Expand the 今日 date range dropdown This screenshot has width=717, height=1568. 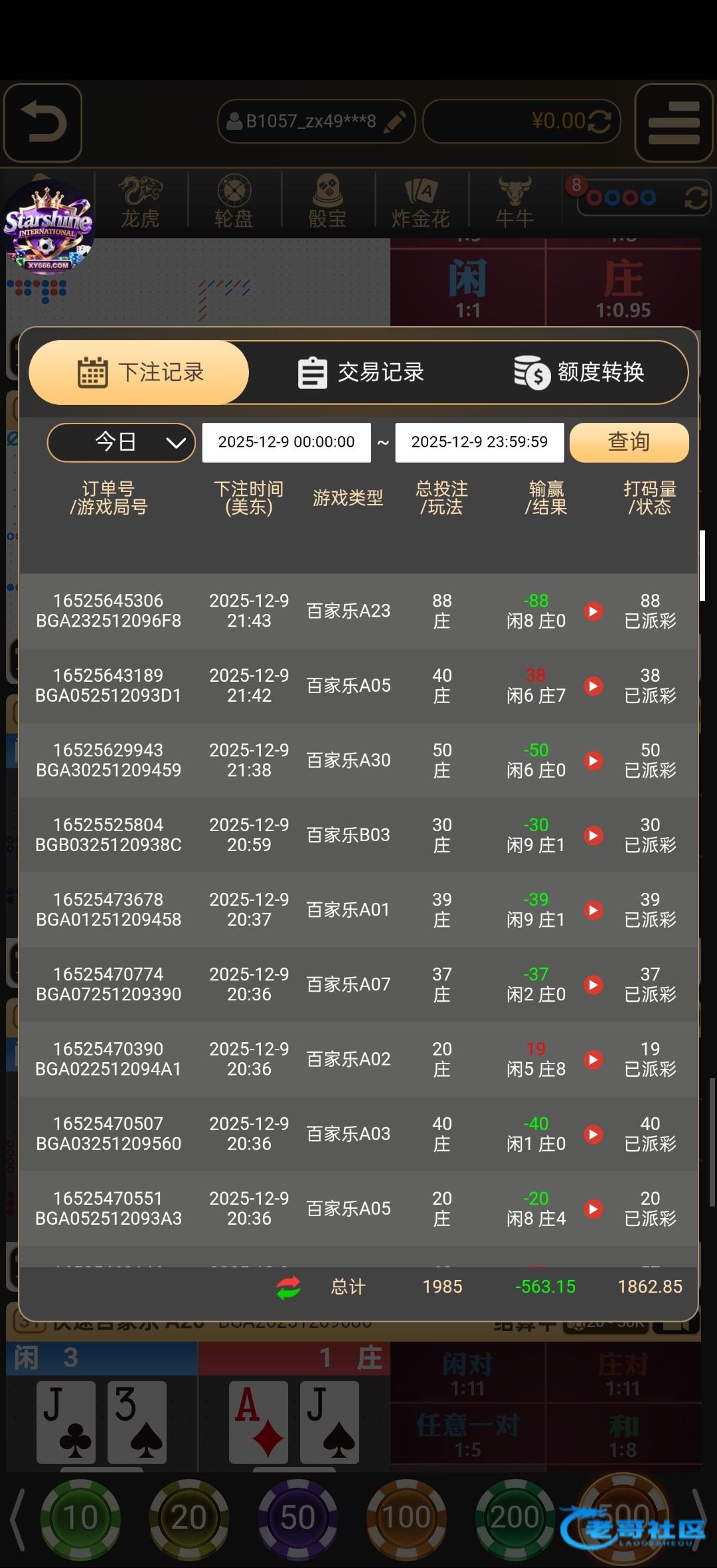point(121,442)
